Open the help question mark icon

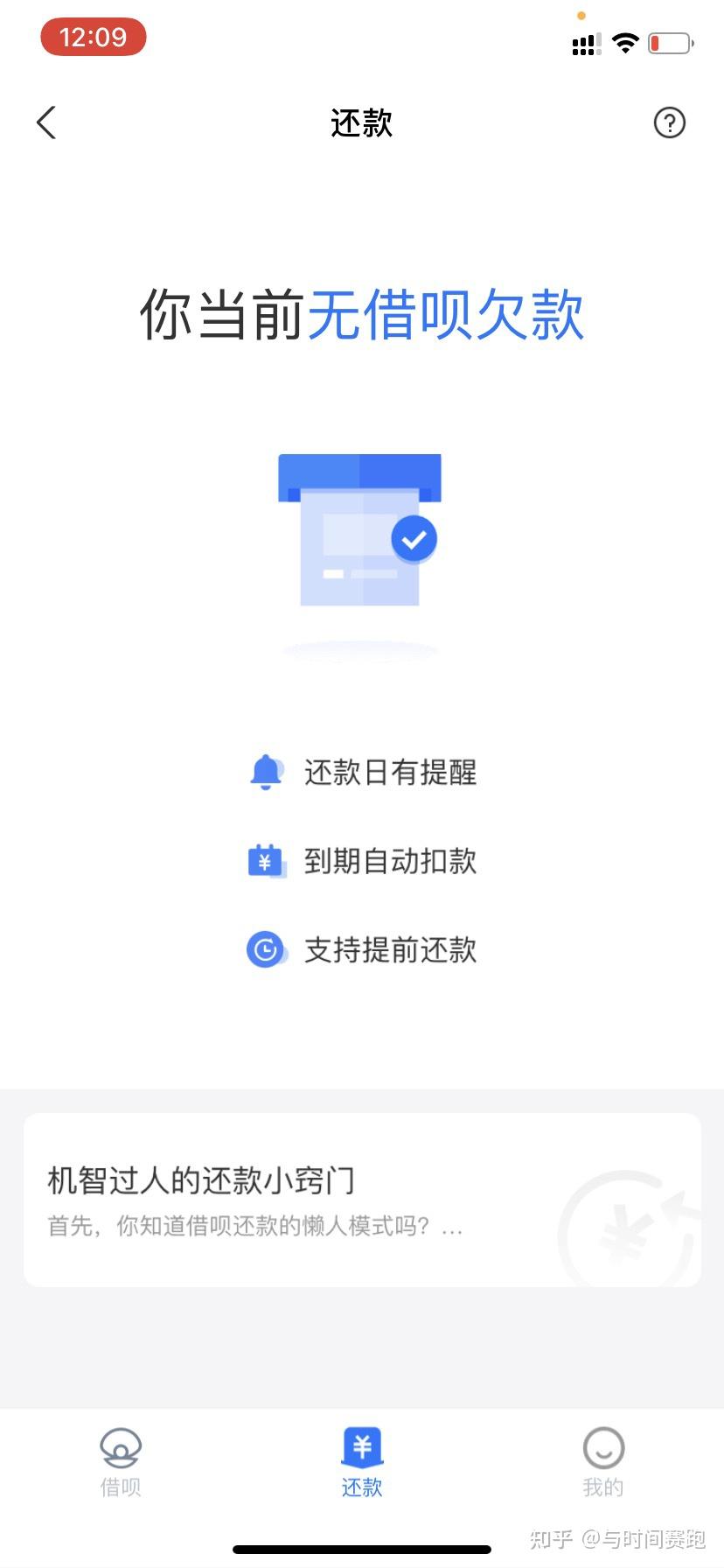pyautogui.click(x=669, y=122)
